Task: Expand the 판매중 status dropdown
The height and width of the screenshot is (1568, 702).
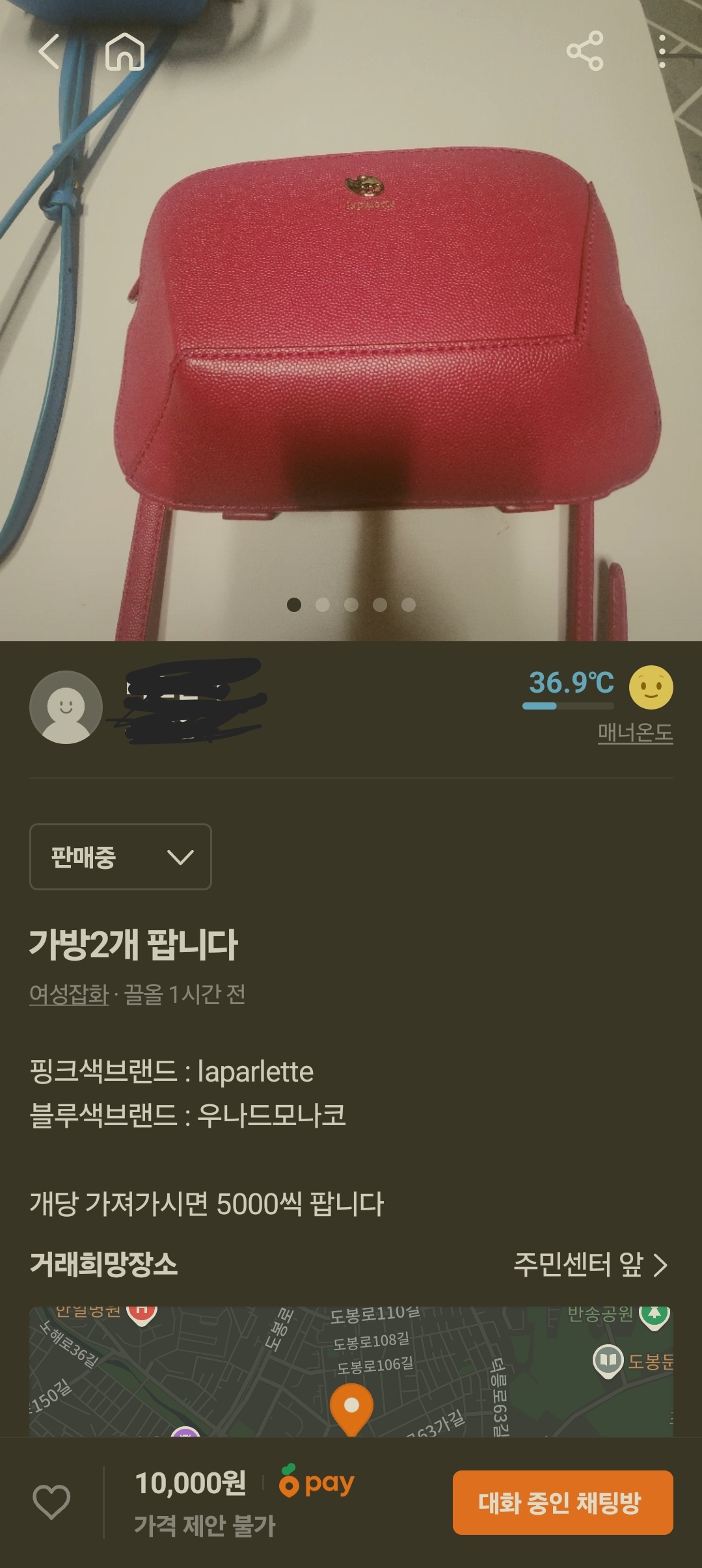Action: (120, 857)
